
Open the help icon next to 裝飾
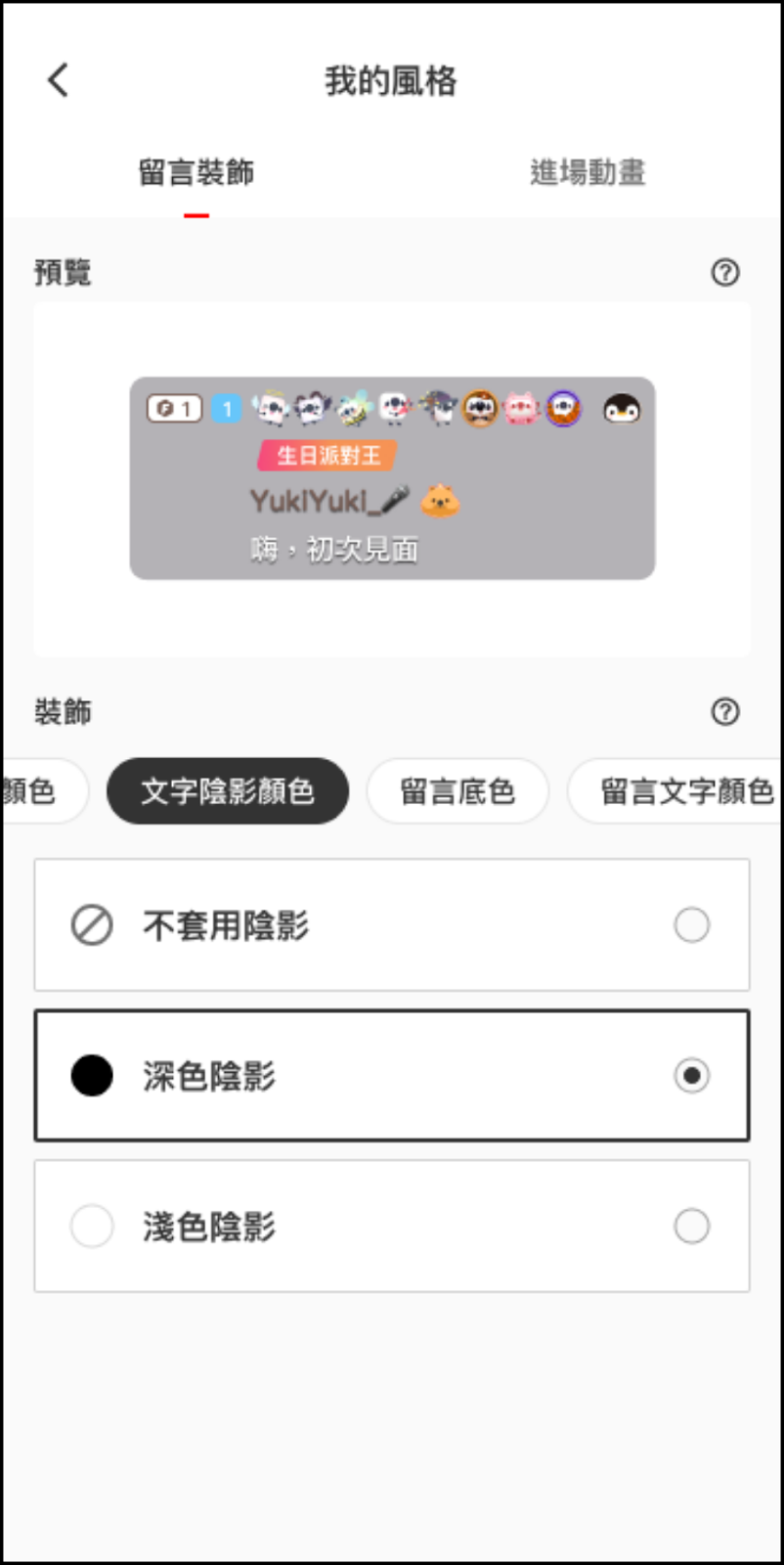(x=724, y=711)
